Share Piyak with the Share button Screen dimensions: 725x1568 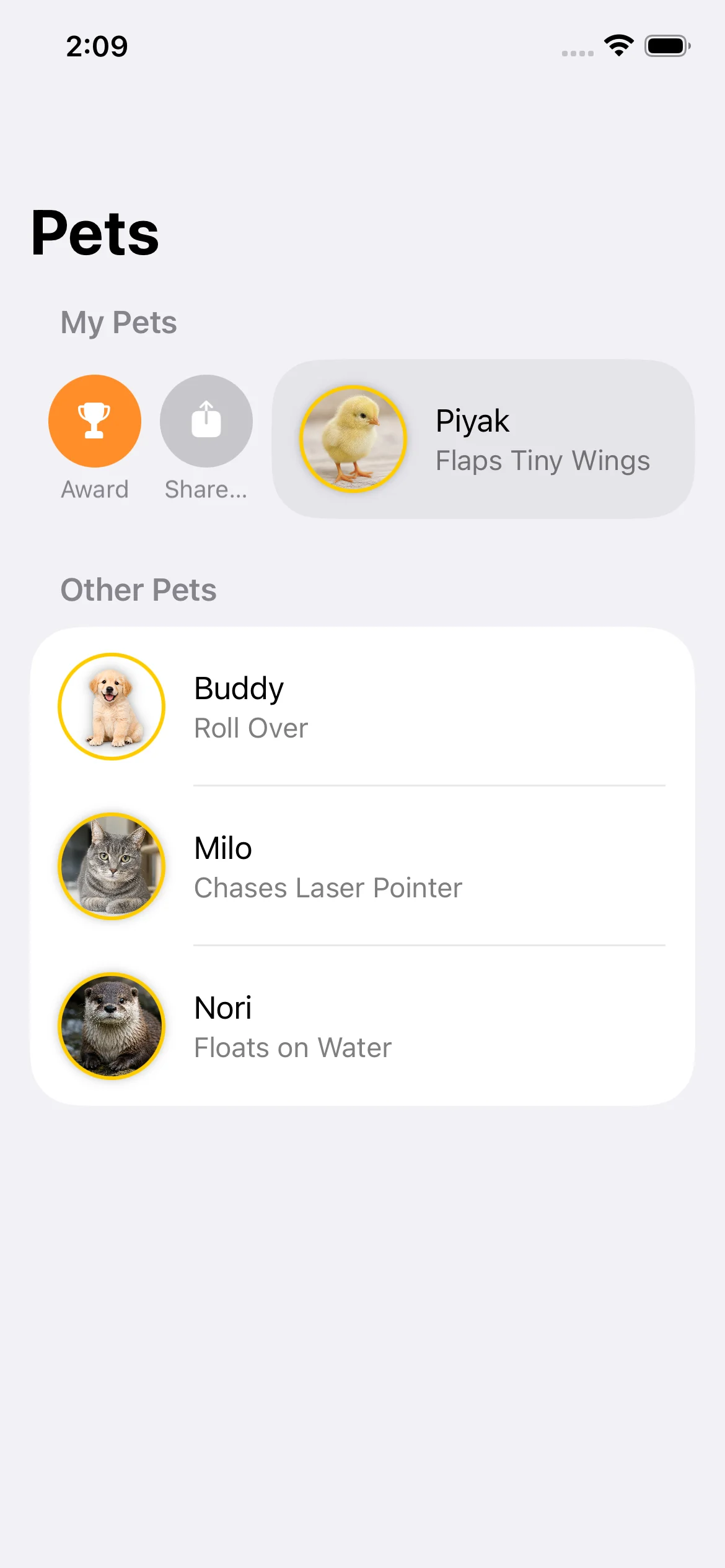click(x=206, y=421)
